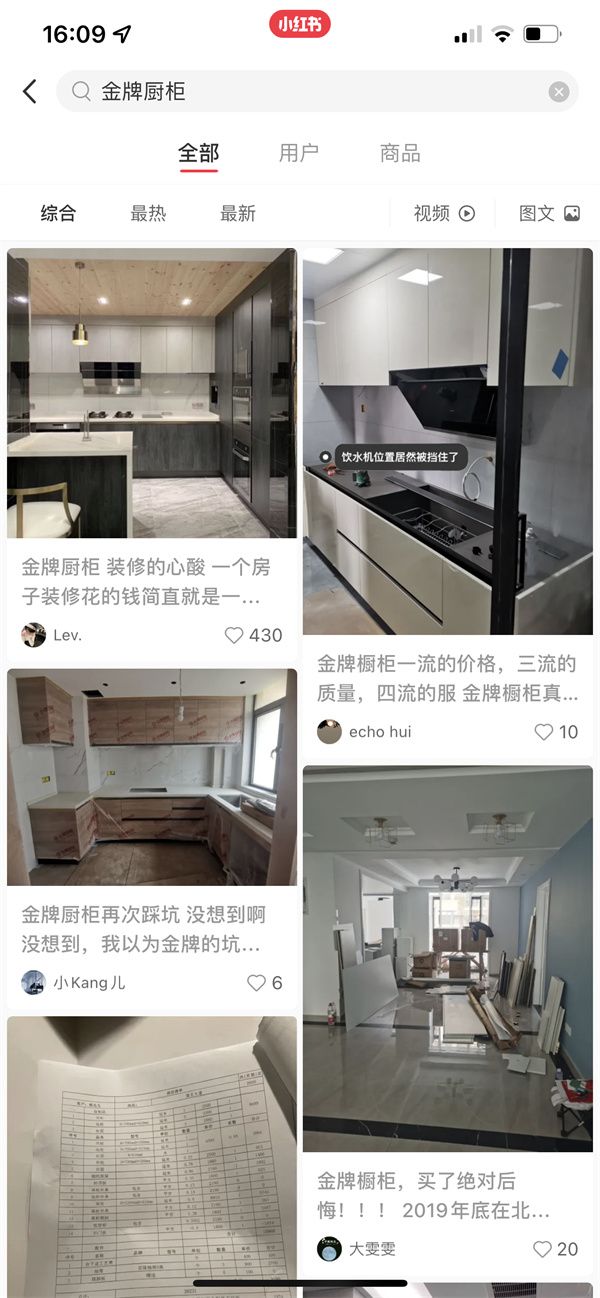Select the 全部 tab

pos(198,153)
